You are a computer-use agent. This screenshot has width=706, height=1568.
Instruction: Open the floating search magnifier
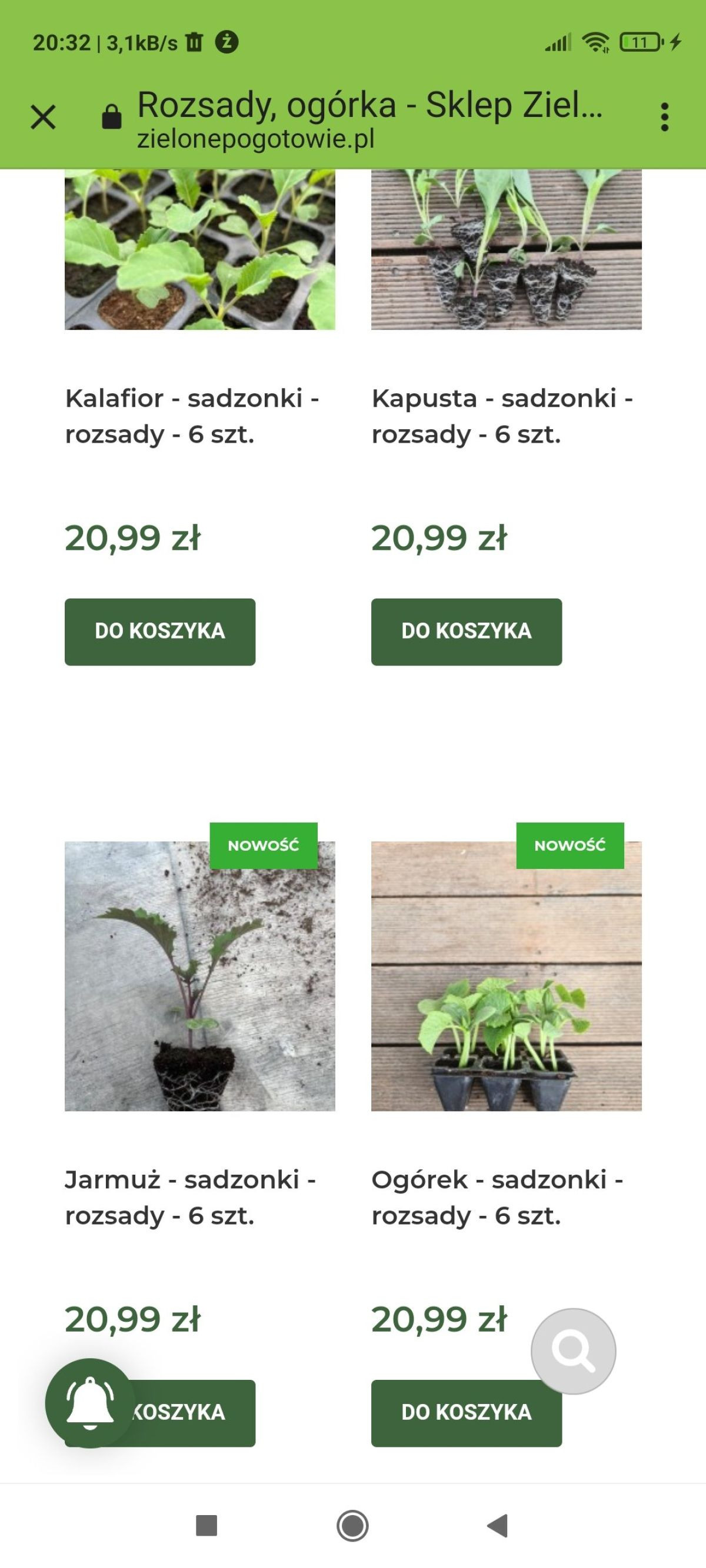click(x=572, y=1350)
